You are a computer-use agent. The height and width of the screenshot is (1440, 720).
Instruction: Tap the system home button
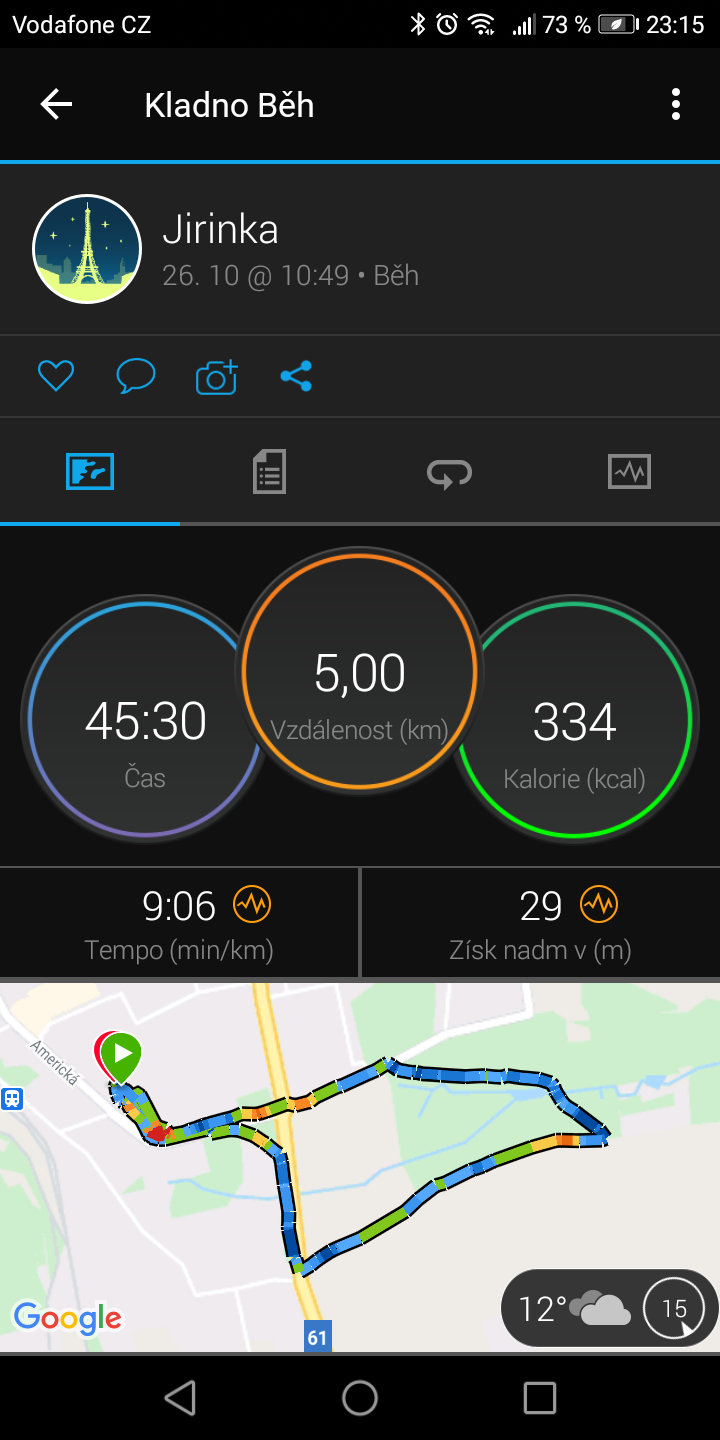click(360, 1398)
